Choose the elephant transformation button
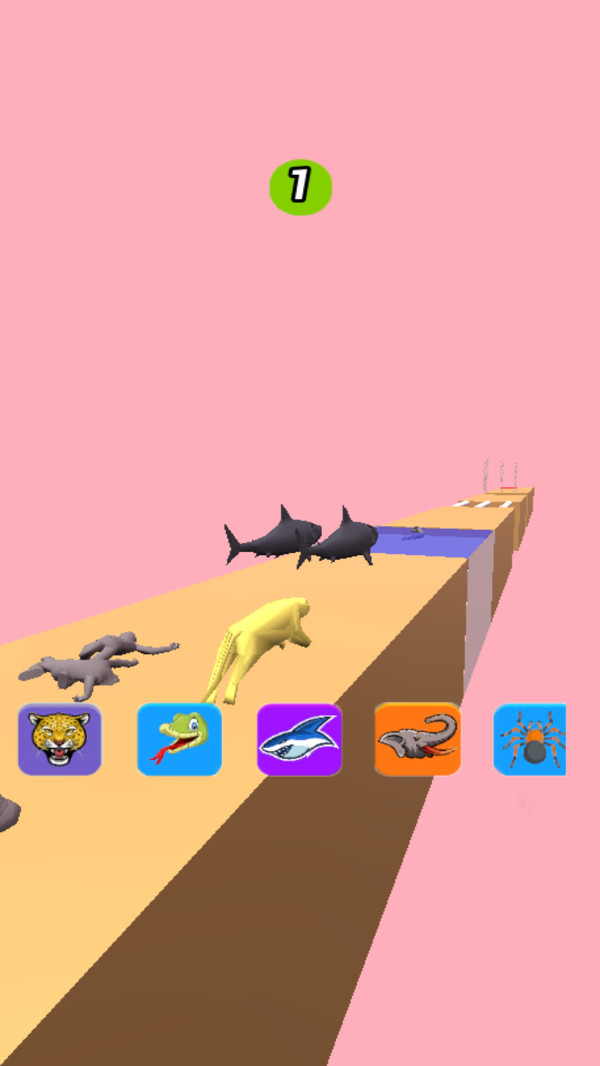 [x=418, y=739]
